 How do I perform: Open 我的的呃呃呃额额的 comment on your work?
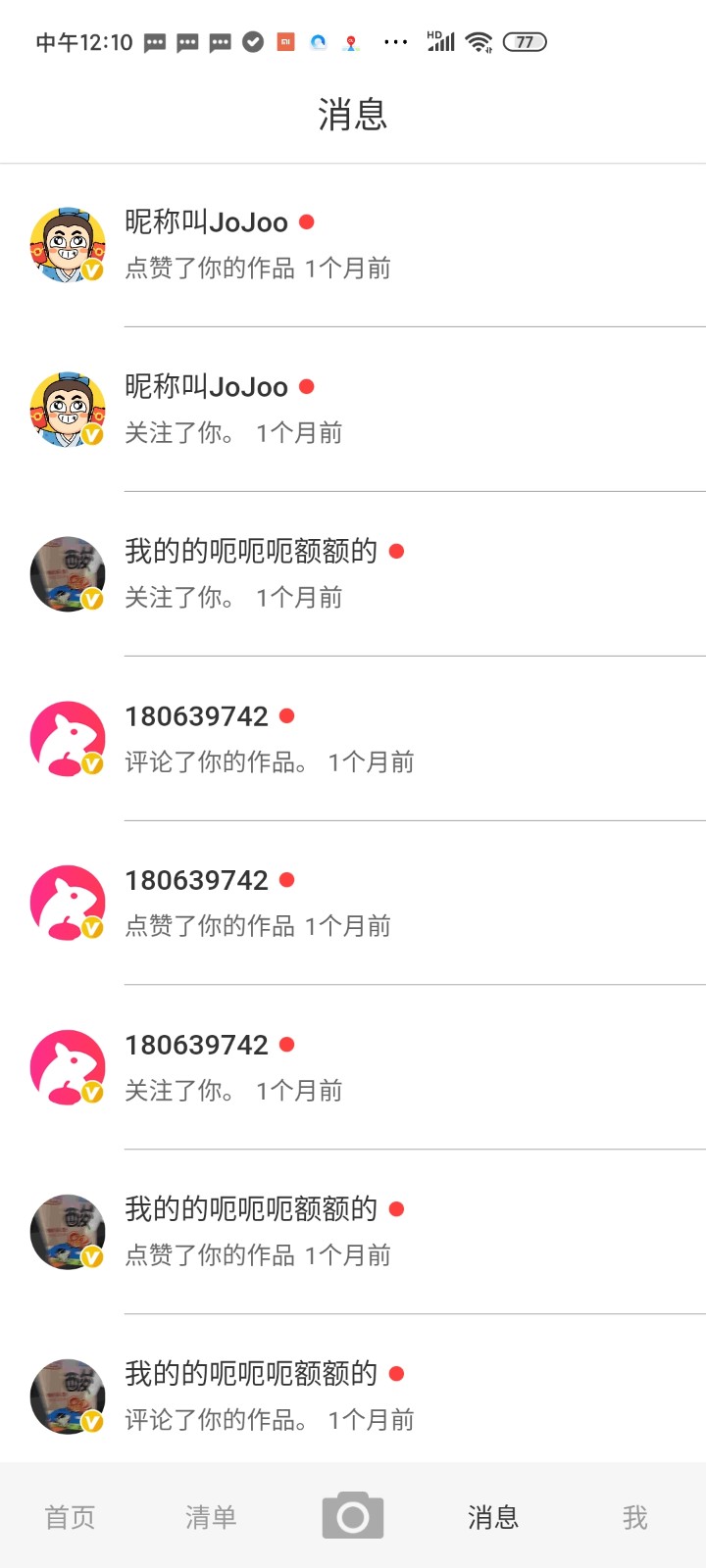coord(353,1396)
